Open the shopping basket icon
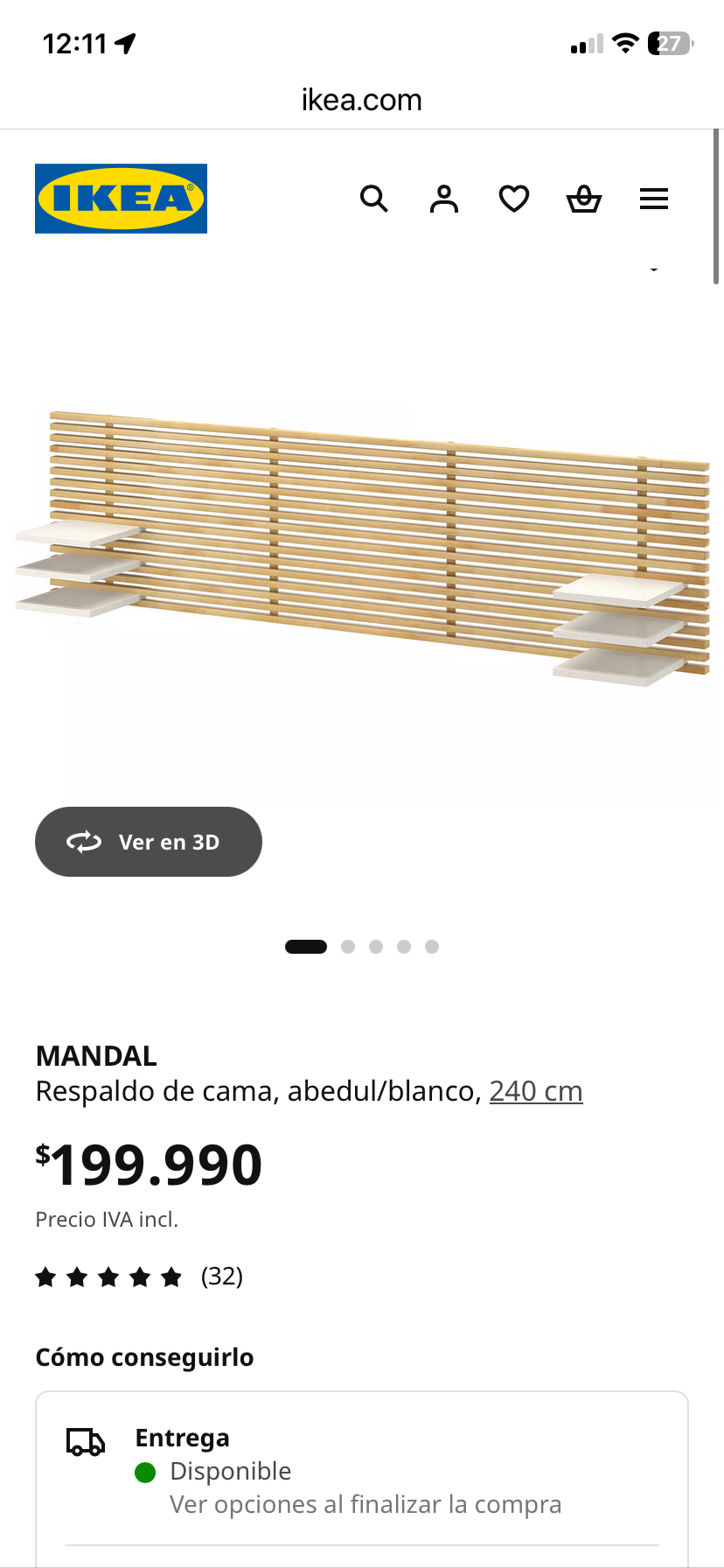 coord(583,199)
